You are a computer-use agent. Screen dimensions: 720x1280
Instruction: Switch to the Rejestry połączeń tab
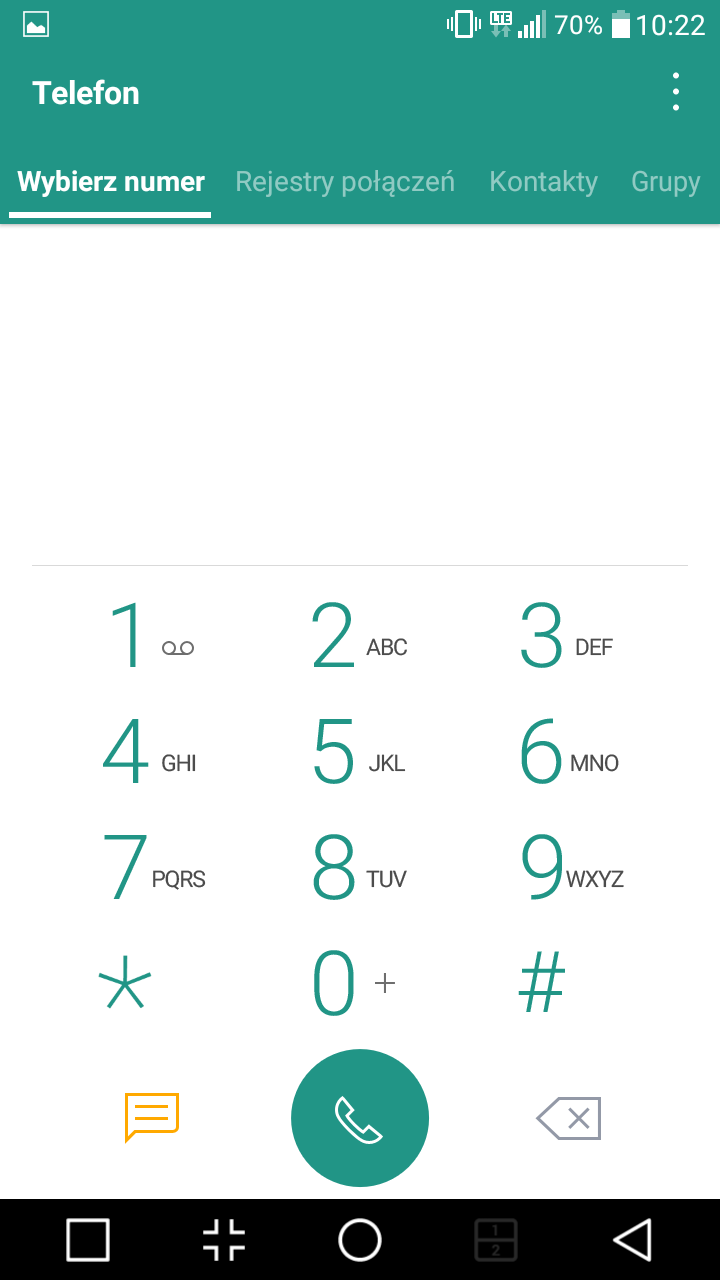click(345, 182)
